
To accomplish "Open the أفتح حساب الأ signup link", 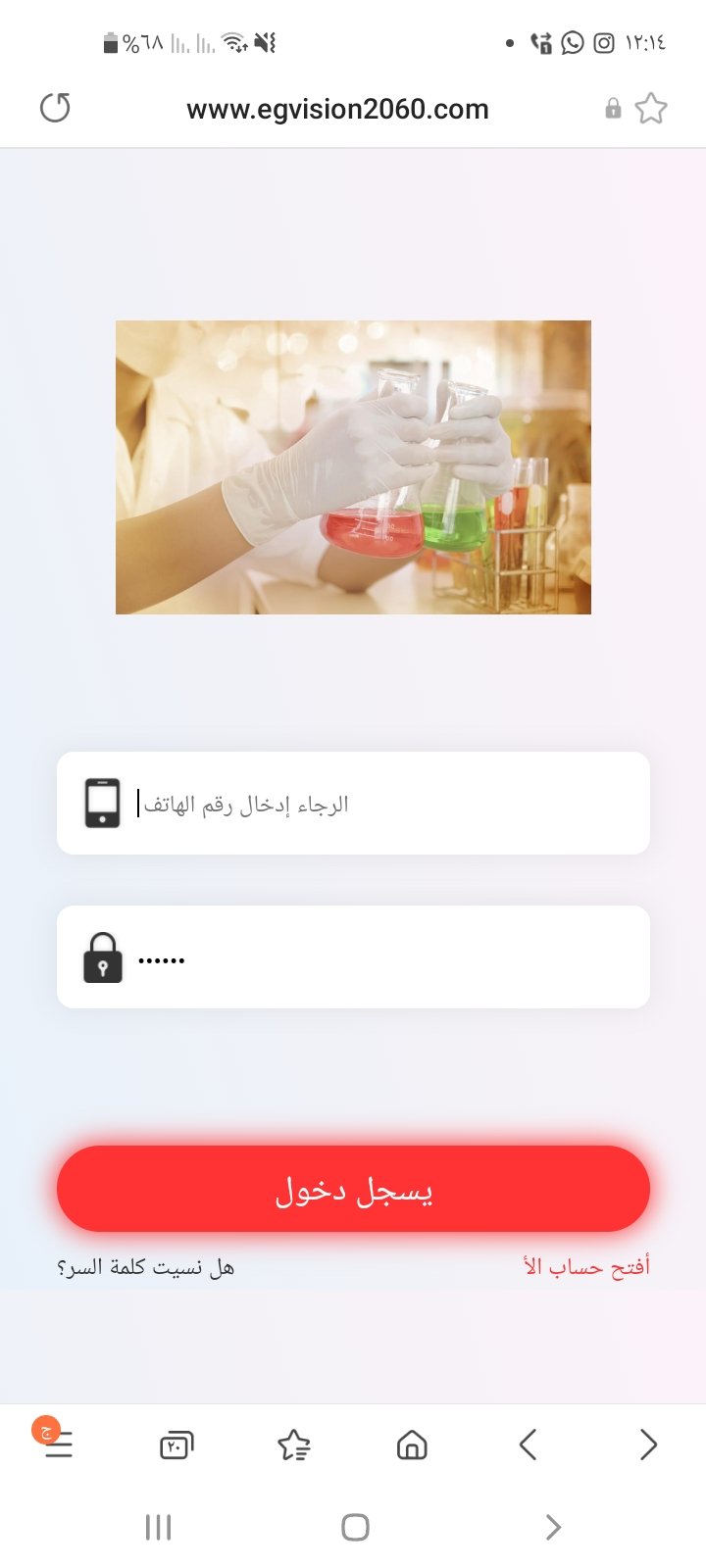I will [586, 1267].
